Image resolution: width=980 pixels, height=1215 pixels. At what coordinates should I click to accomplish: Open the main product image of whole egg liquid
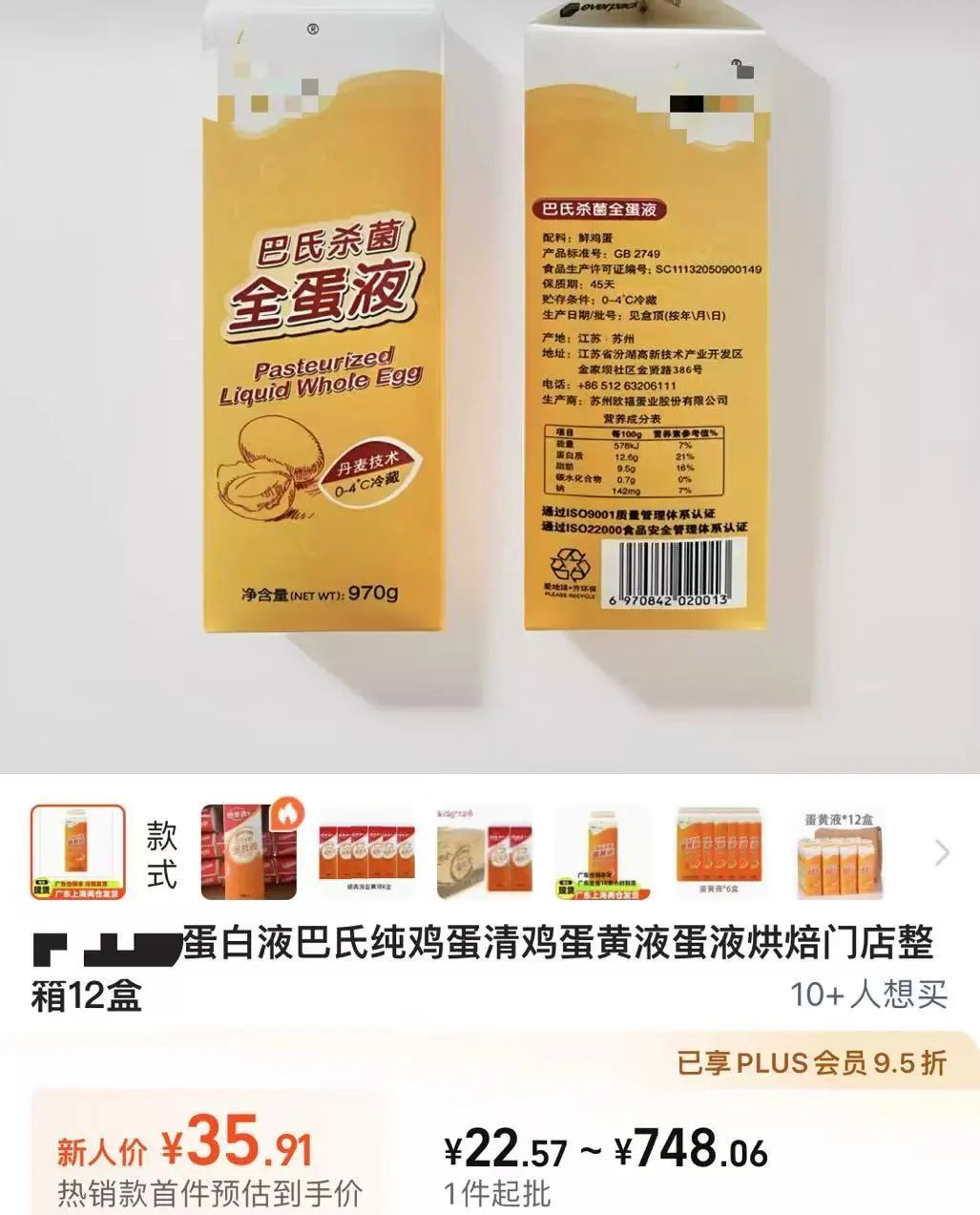tap(490, 382)
